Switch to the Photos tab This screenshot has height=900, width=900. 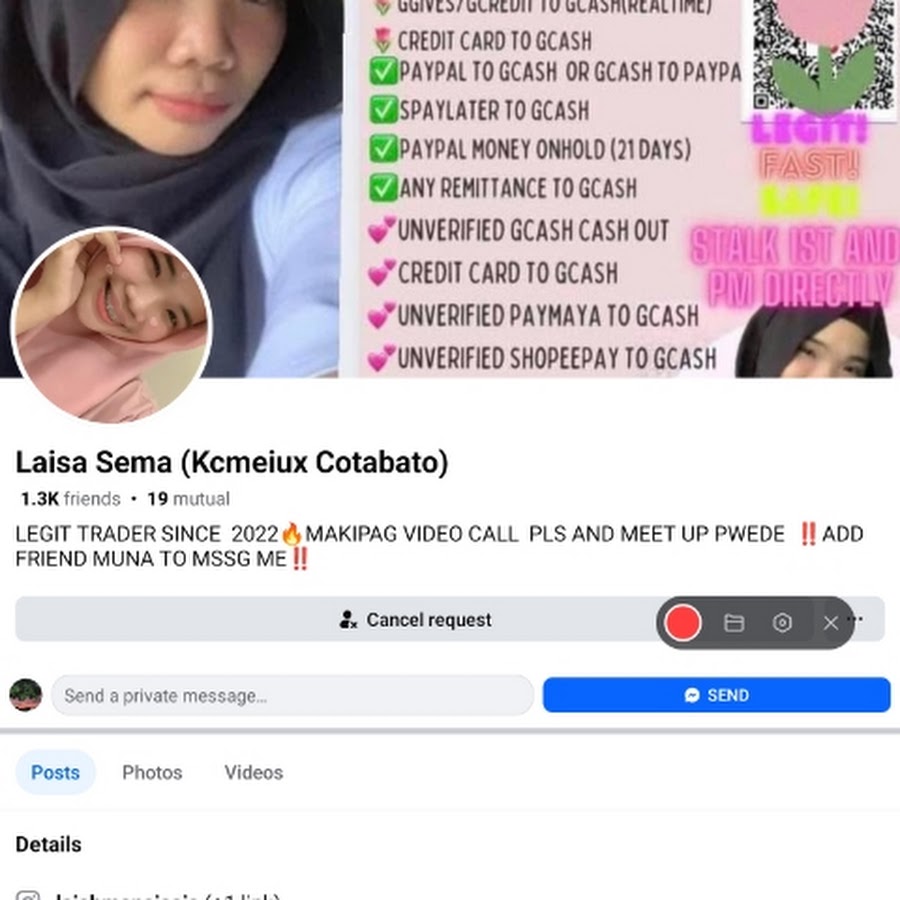point(152,773)
